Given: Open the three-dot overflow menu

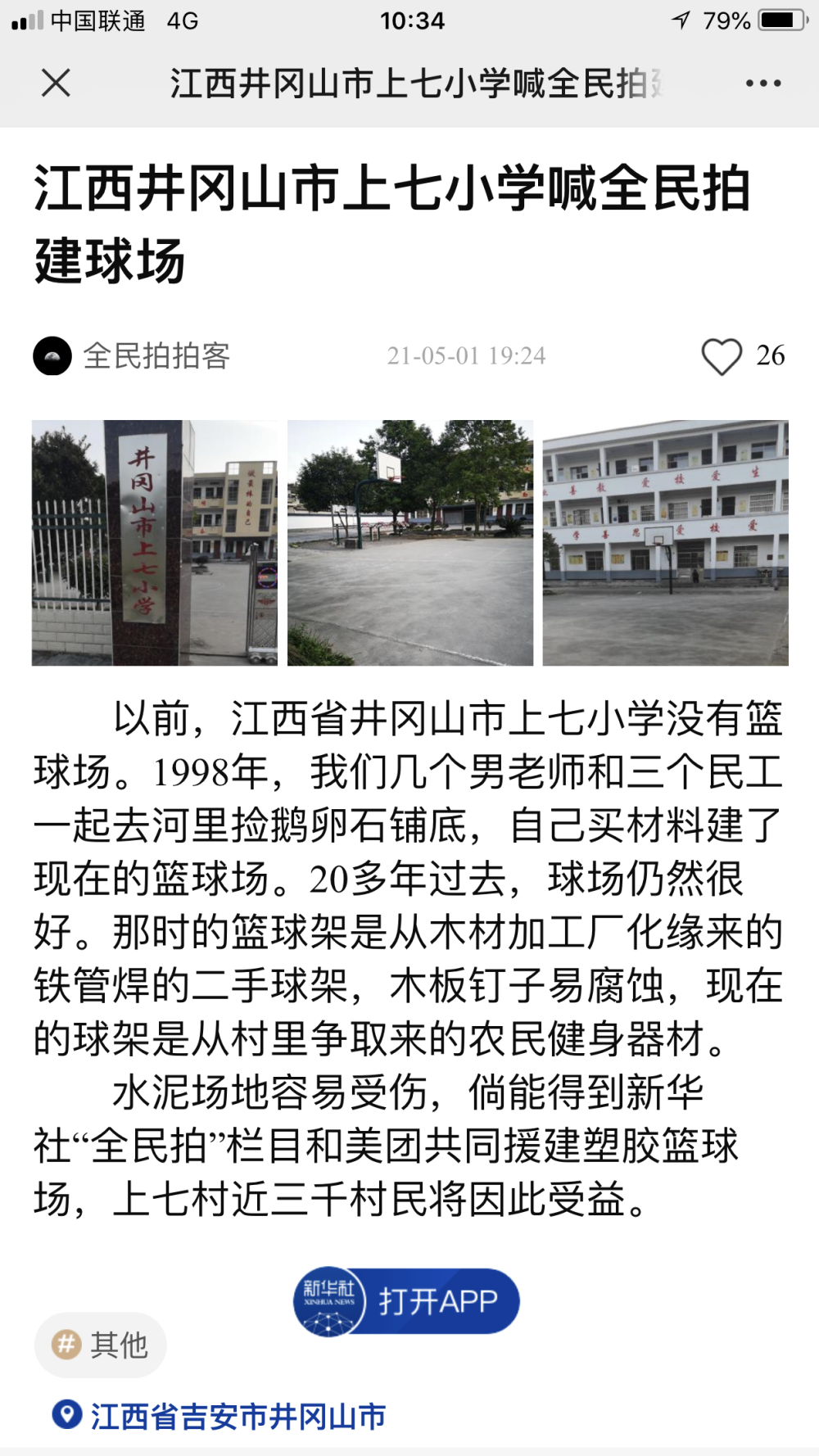Looking at the screenshot, I should pyautogui.click(x=762, y=84).
